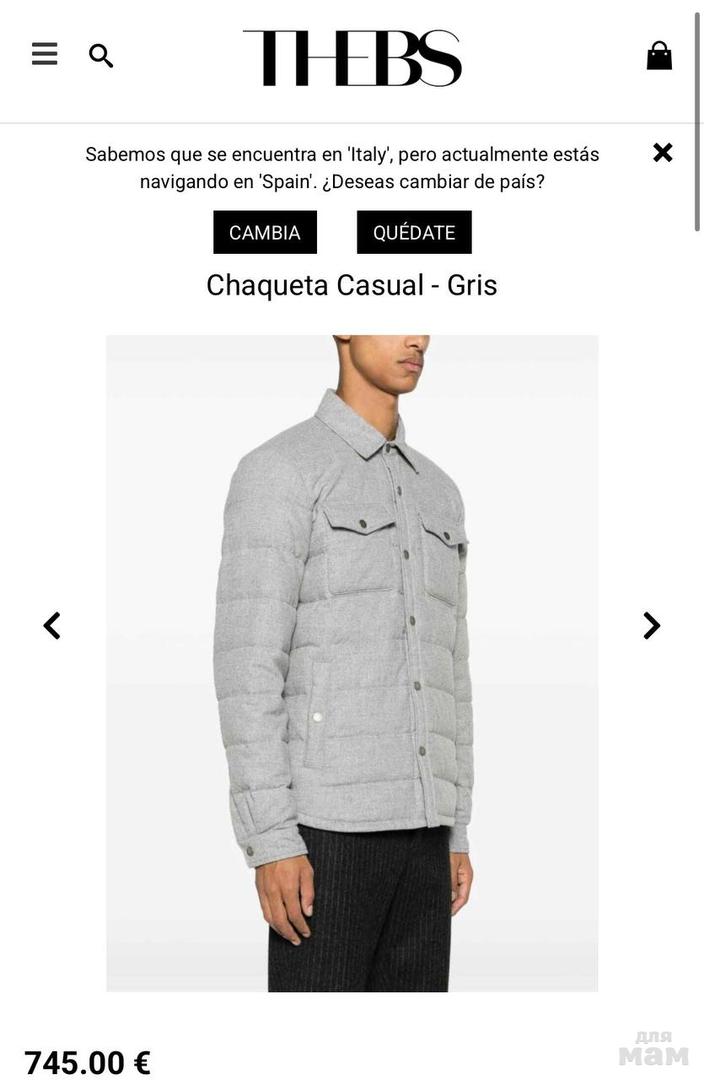The width and height of the screenshot is (704, 1080).
Task: Open the hamburger menu
Action: (x=44, y=54)
